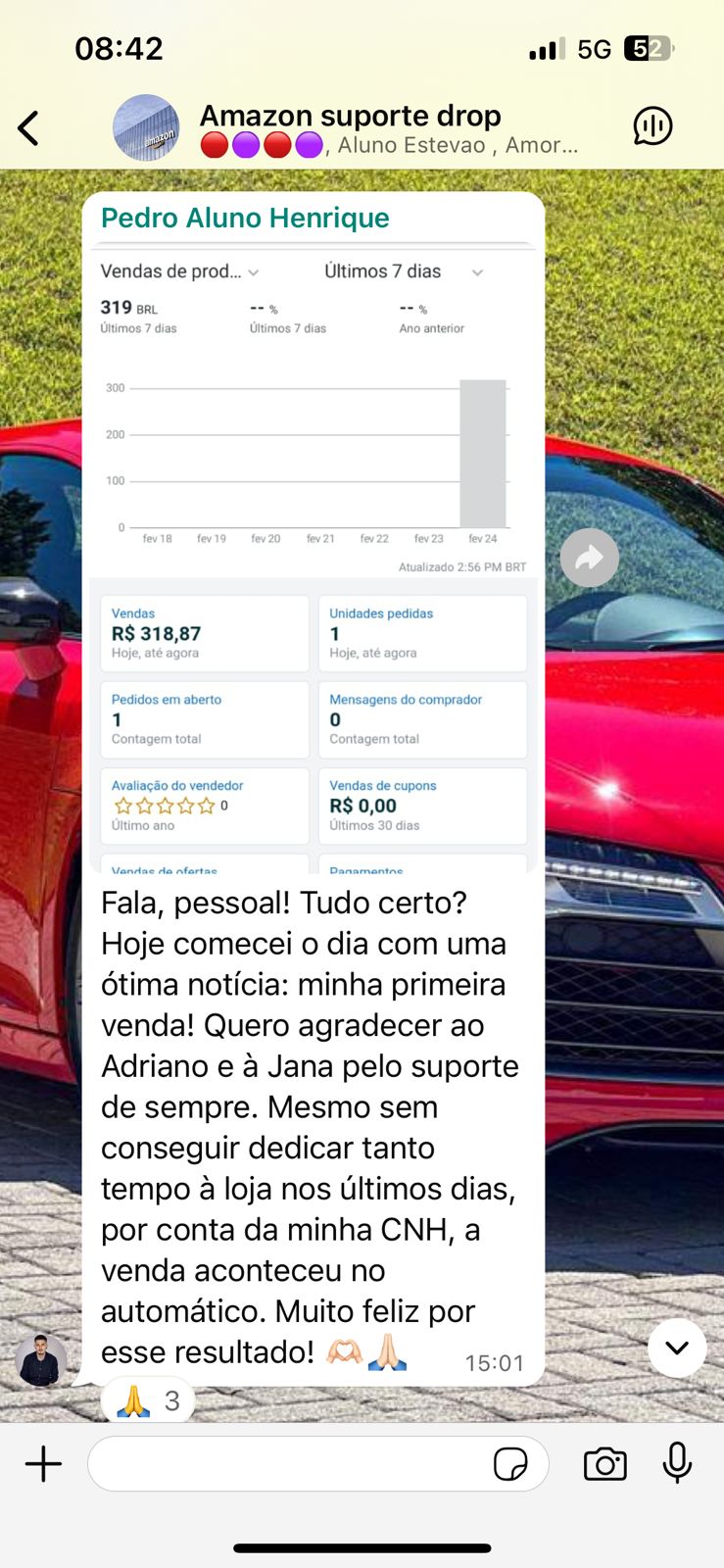Open the camera
The width and height of the screenshot is (724, 1568).
point(604,1464)
